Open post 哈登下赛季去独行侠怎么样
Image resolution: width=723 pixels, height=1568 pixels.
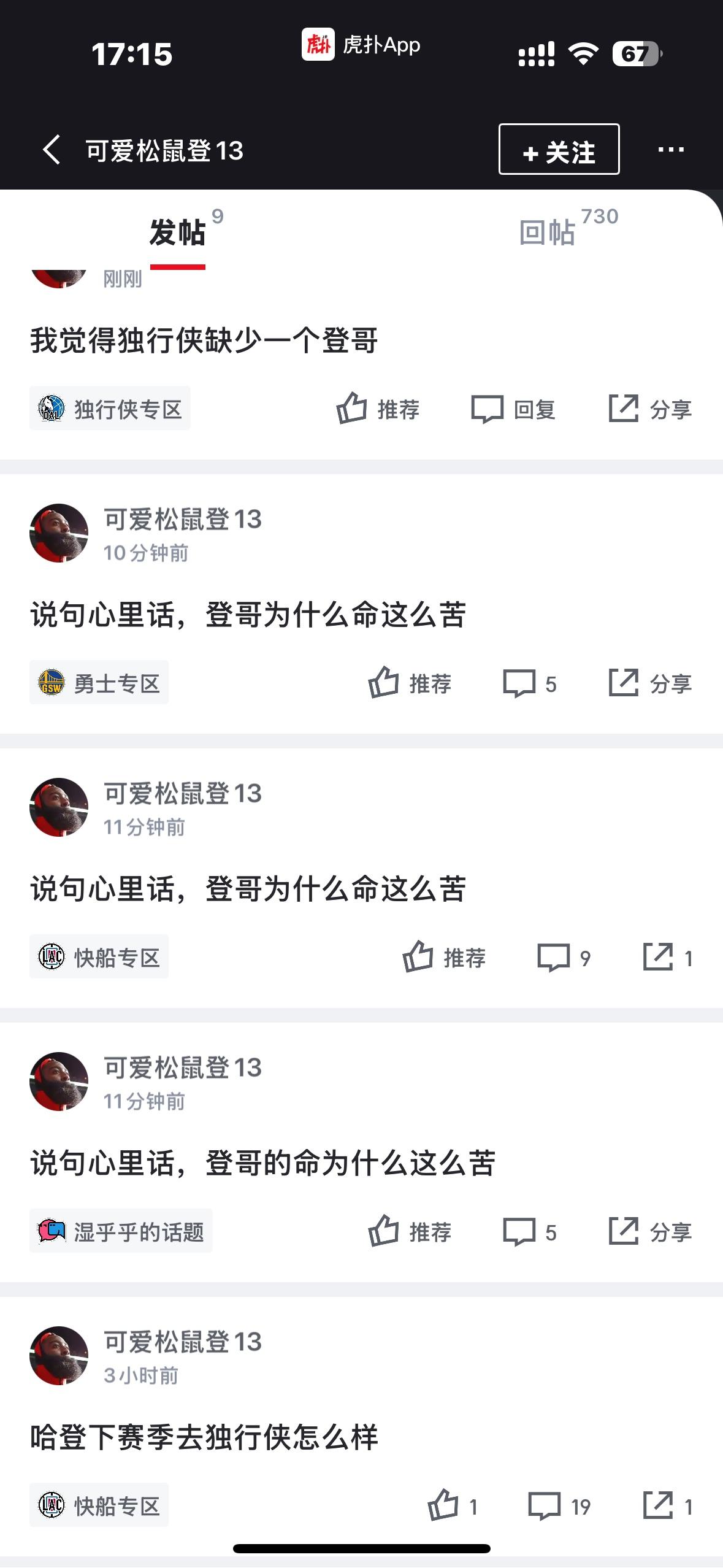204,1437
